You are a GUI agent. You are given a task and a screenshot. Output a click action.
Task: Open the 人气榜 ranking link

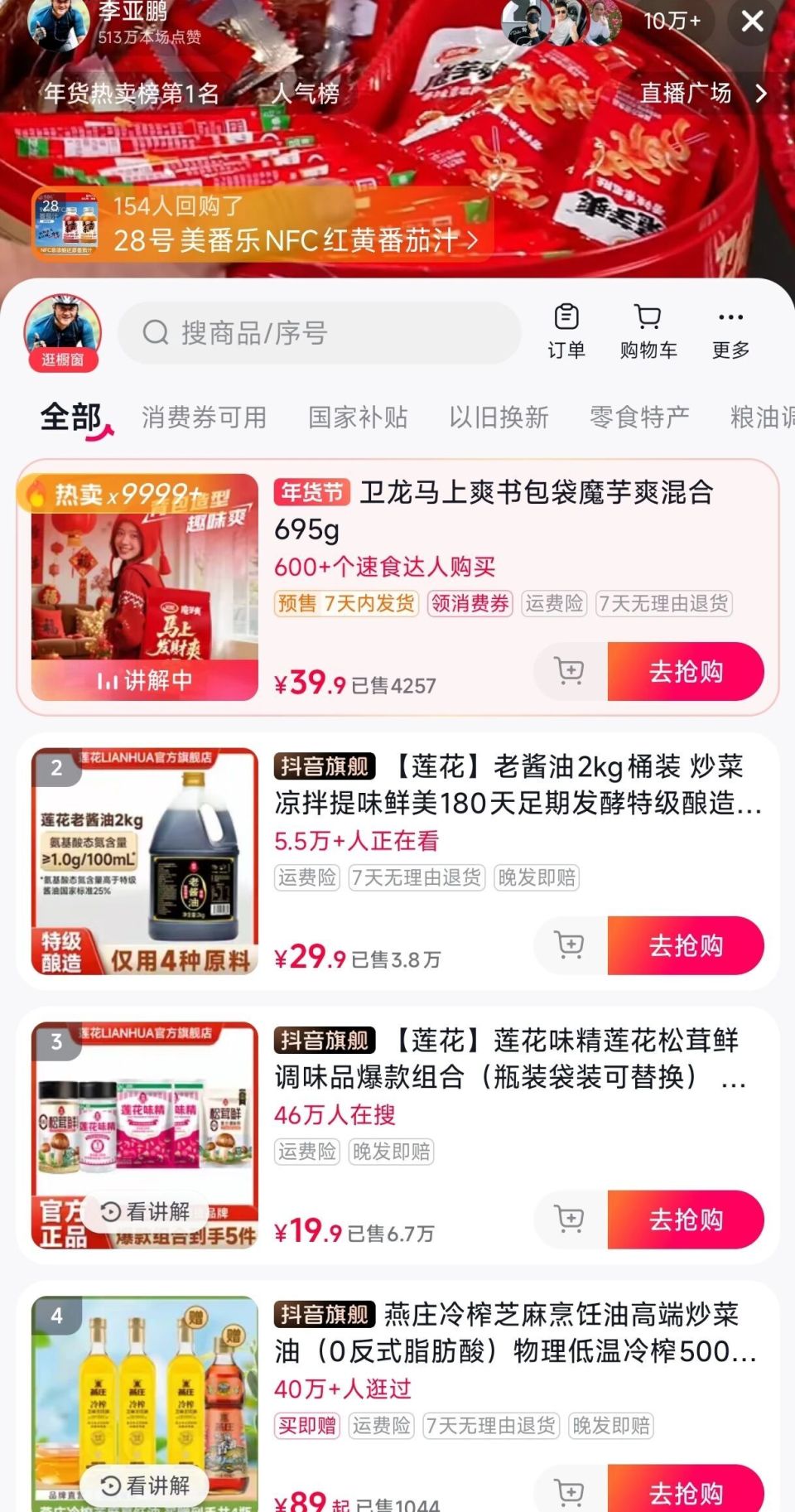305,94
